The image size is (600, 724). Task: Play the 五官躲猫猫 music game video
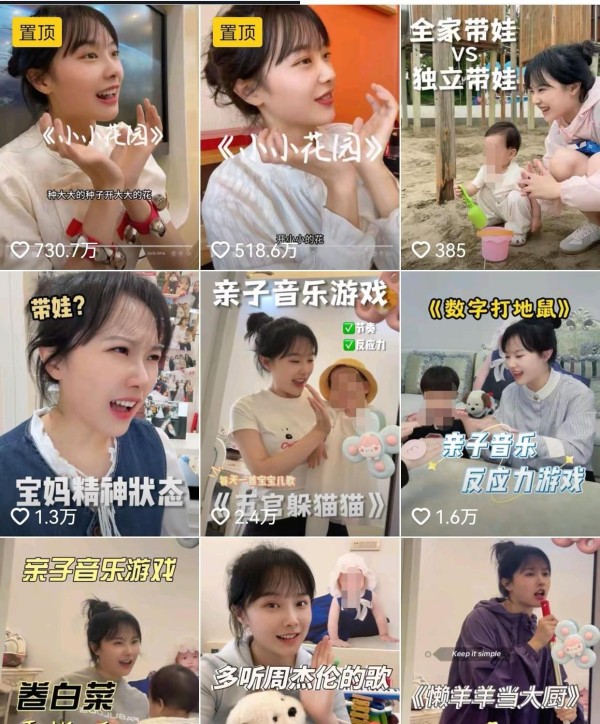pyautogui.click(x=299, y=403)
